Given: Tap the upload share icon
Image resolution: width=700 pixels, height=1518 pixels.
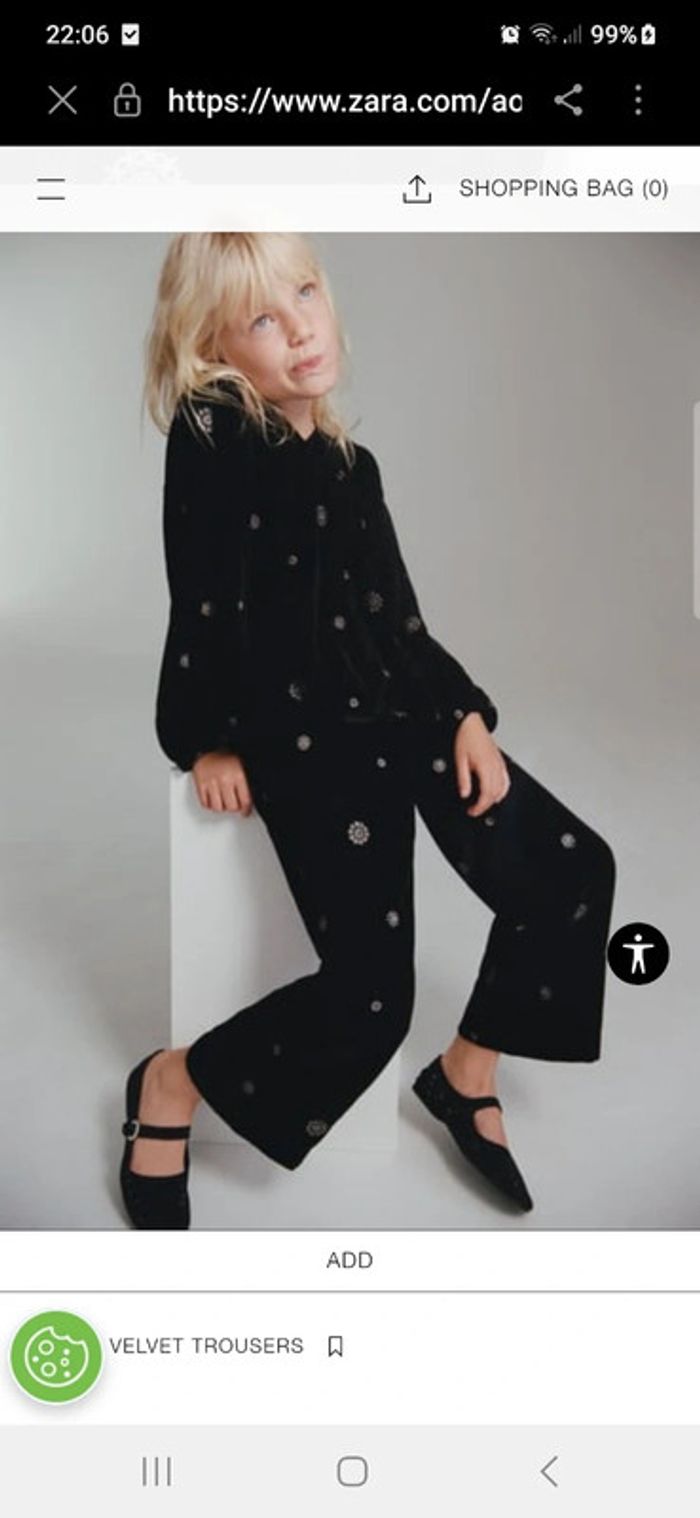Looking at the screenshot, I should [416, 189].
